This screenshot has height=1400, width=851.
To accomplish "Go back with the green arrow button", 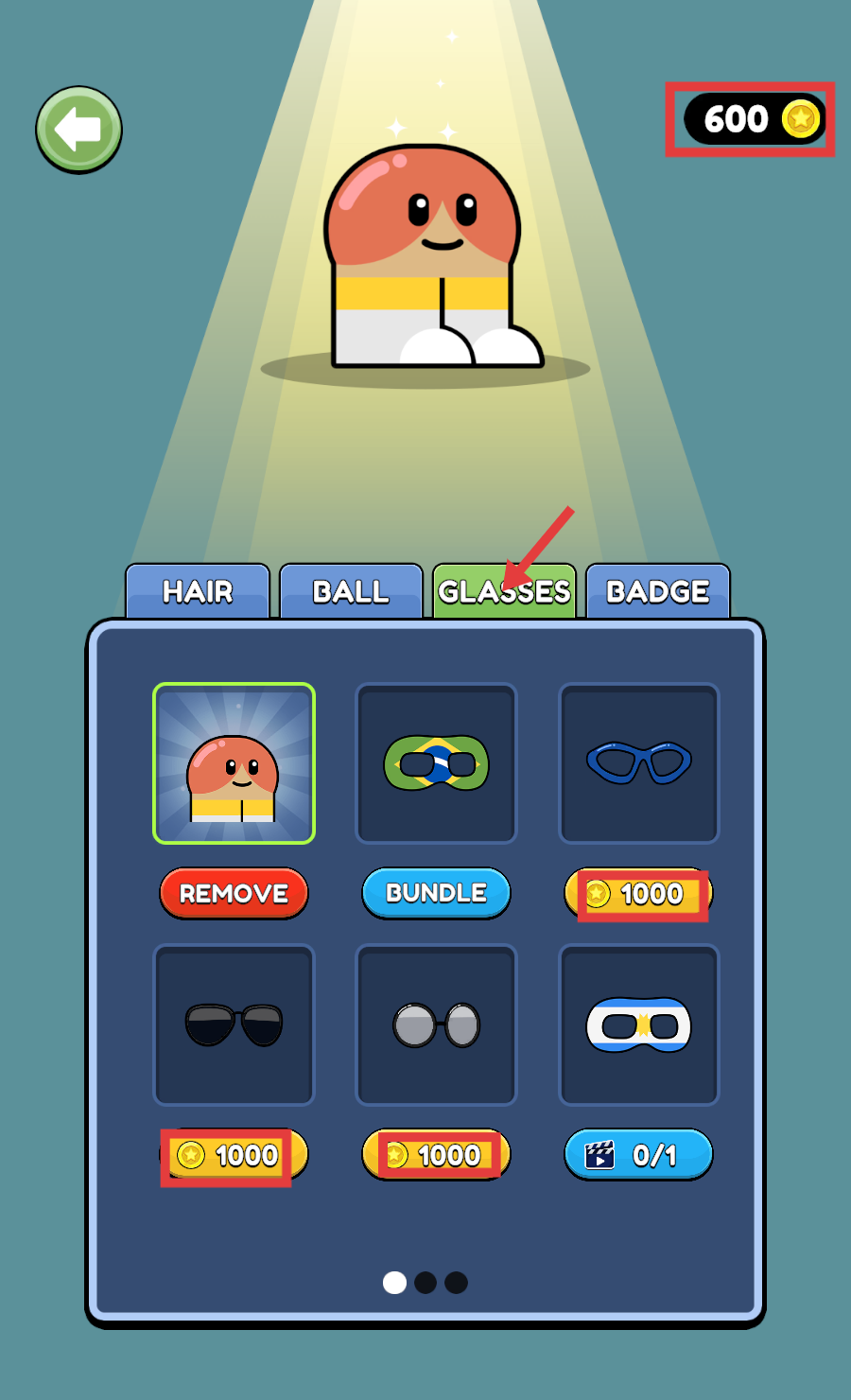I will click(78, 130).
